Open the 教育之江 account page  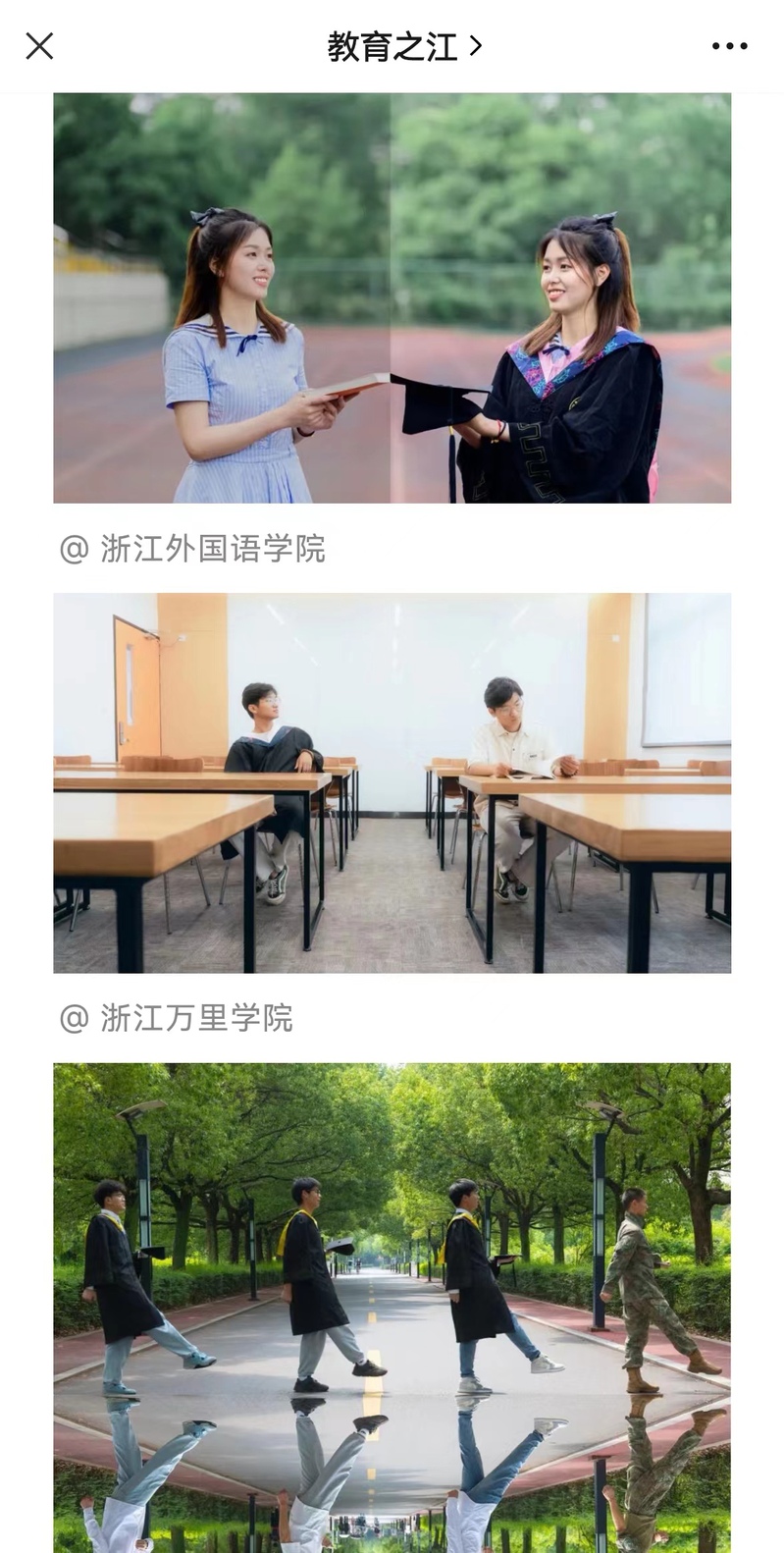403,46
